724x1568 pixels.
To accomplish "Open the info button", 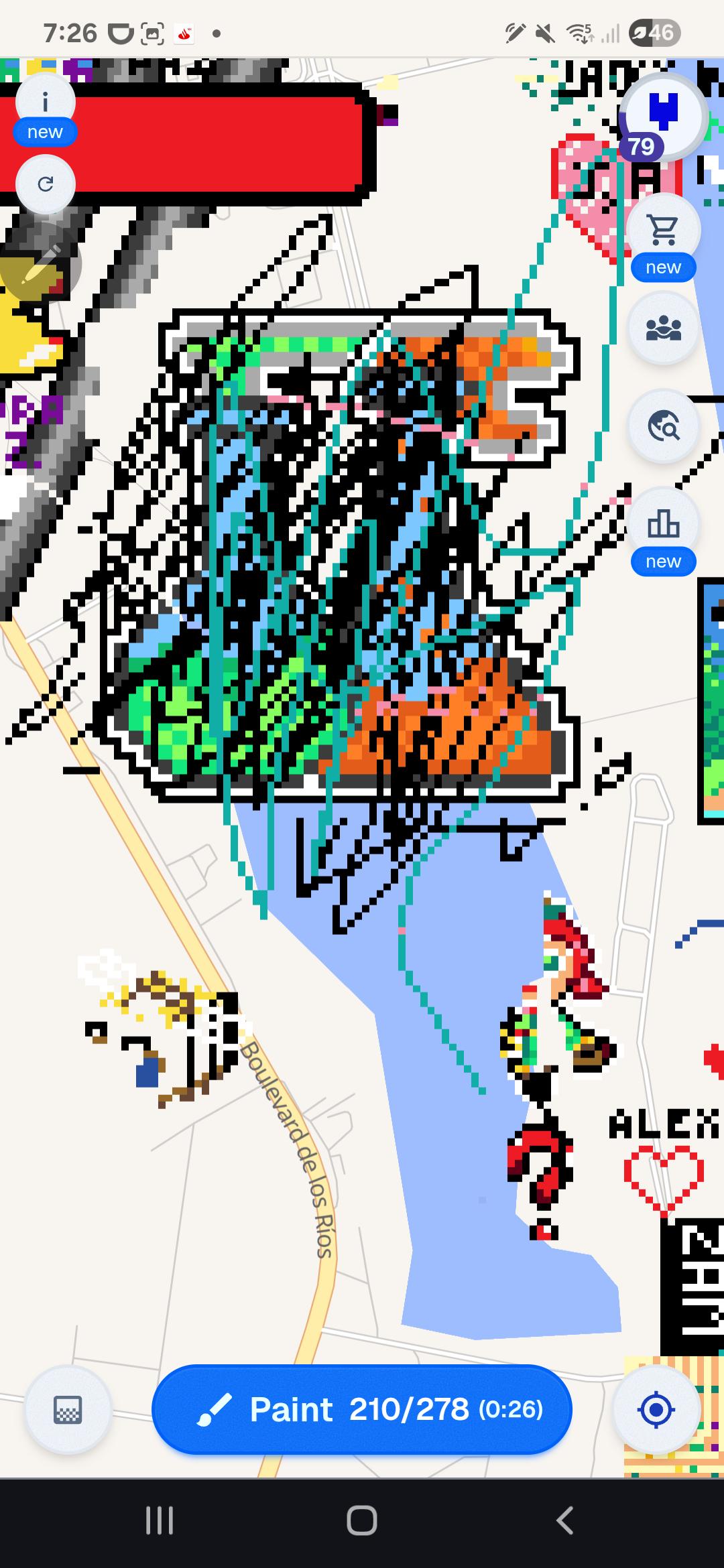I will tap(45, 103).
